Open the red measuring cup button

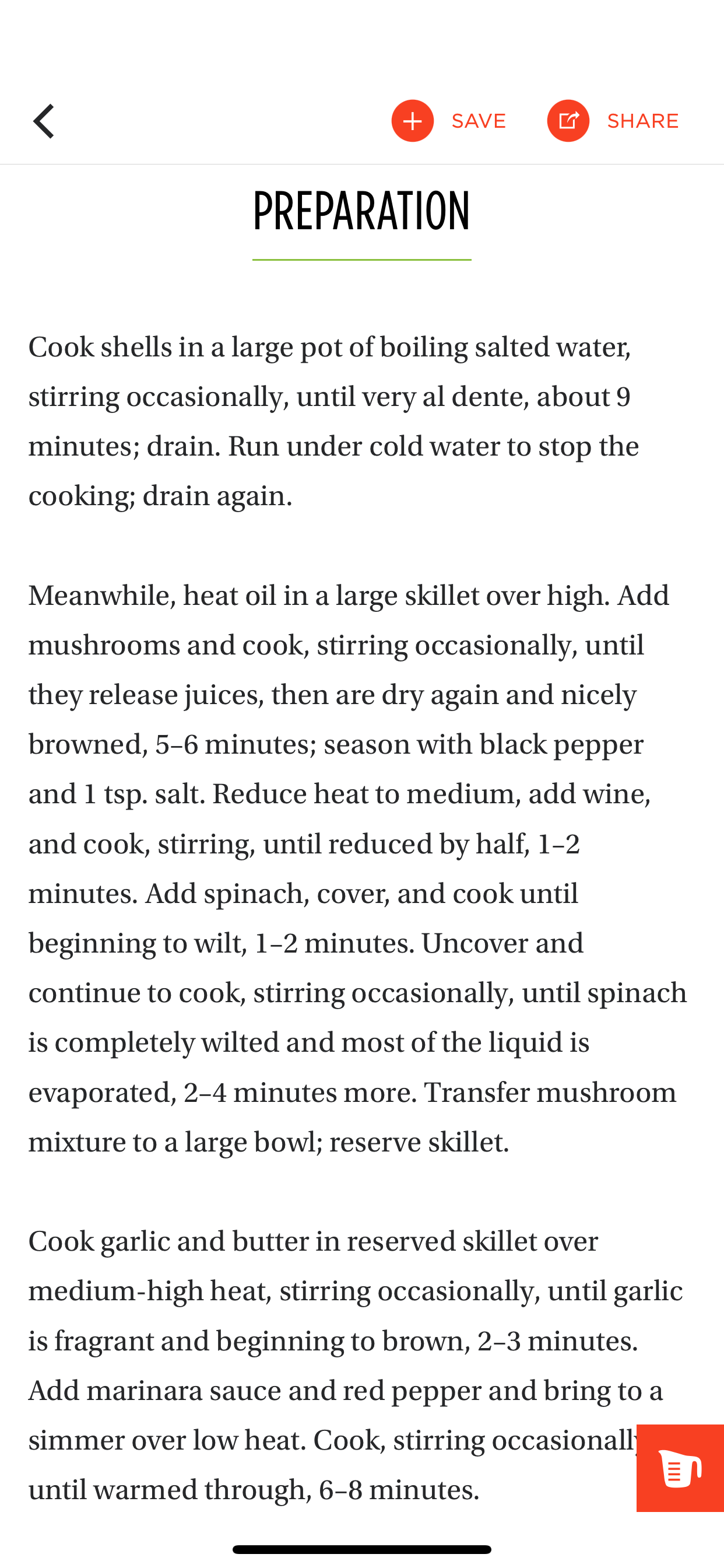pos(680,1468)
